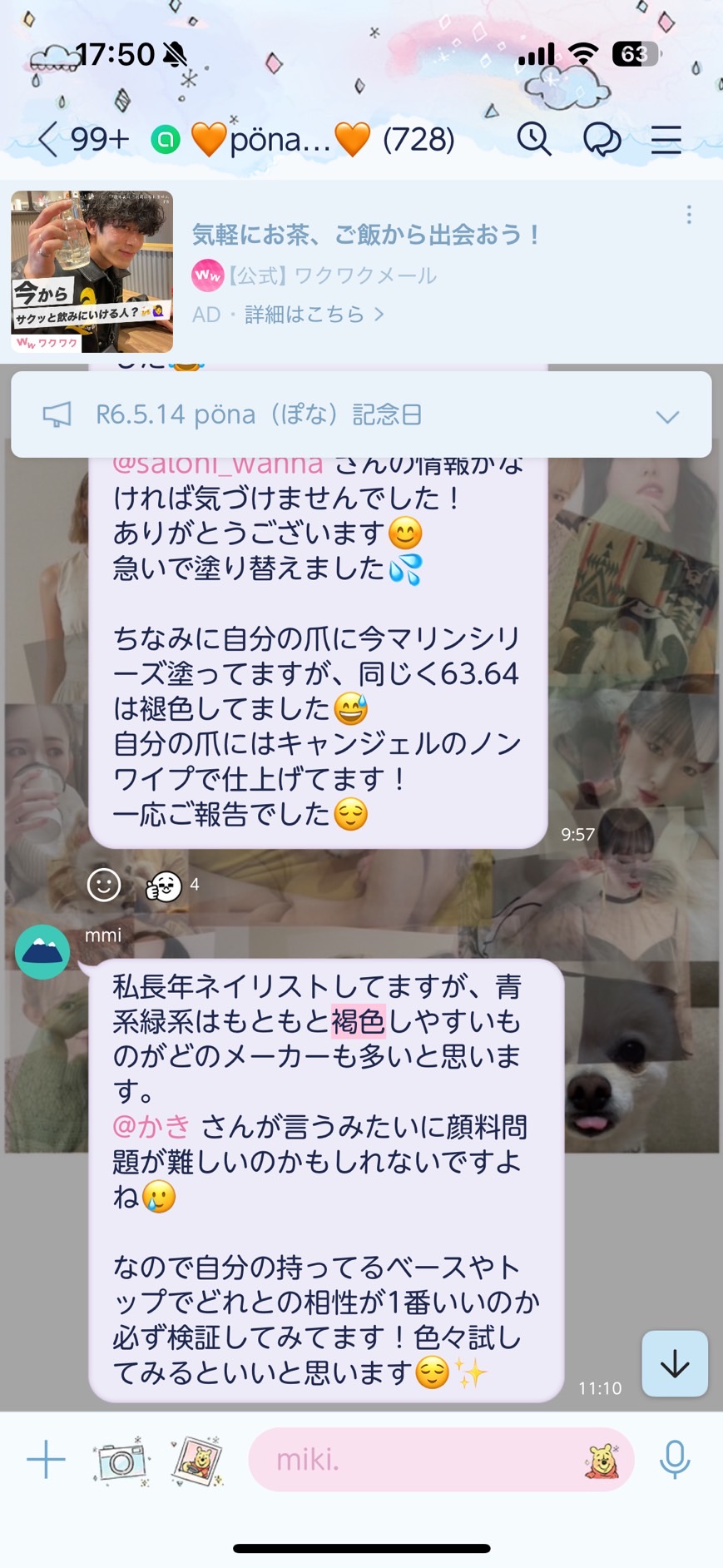Expand the pinned announcement R6.5.14 pöna
The image size is (723, 1568).
point(667,416)
